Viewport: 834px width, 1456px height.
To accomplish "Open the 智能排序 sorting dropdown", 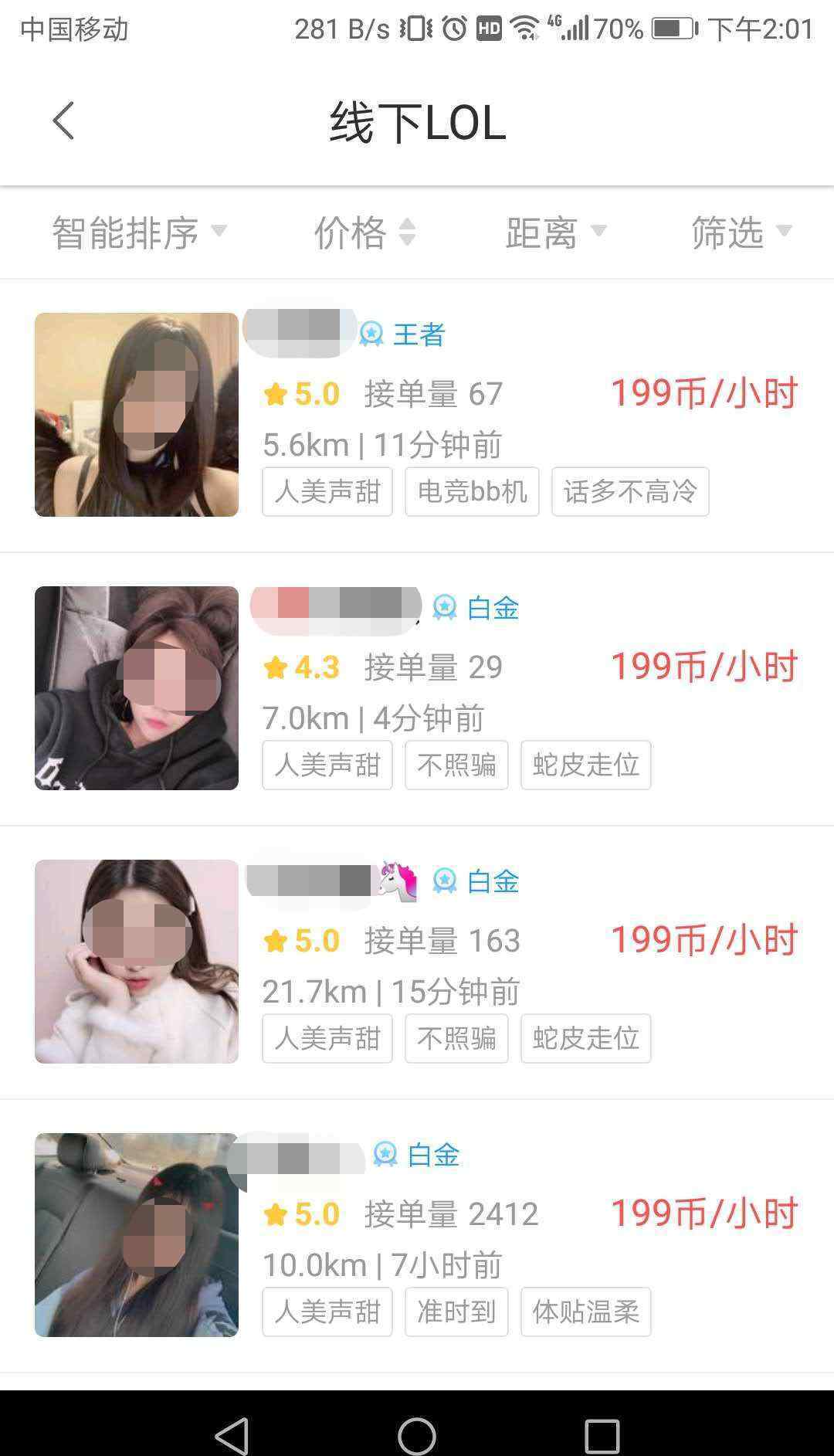I will (139, 232).
